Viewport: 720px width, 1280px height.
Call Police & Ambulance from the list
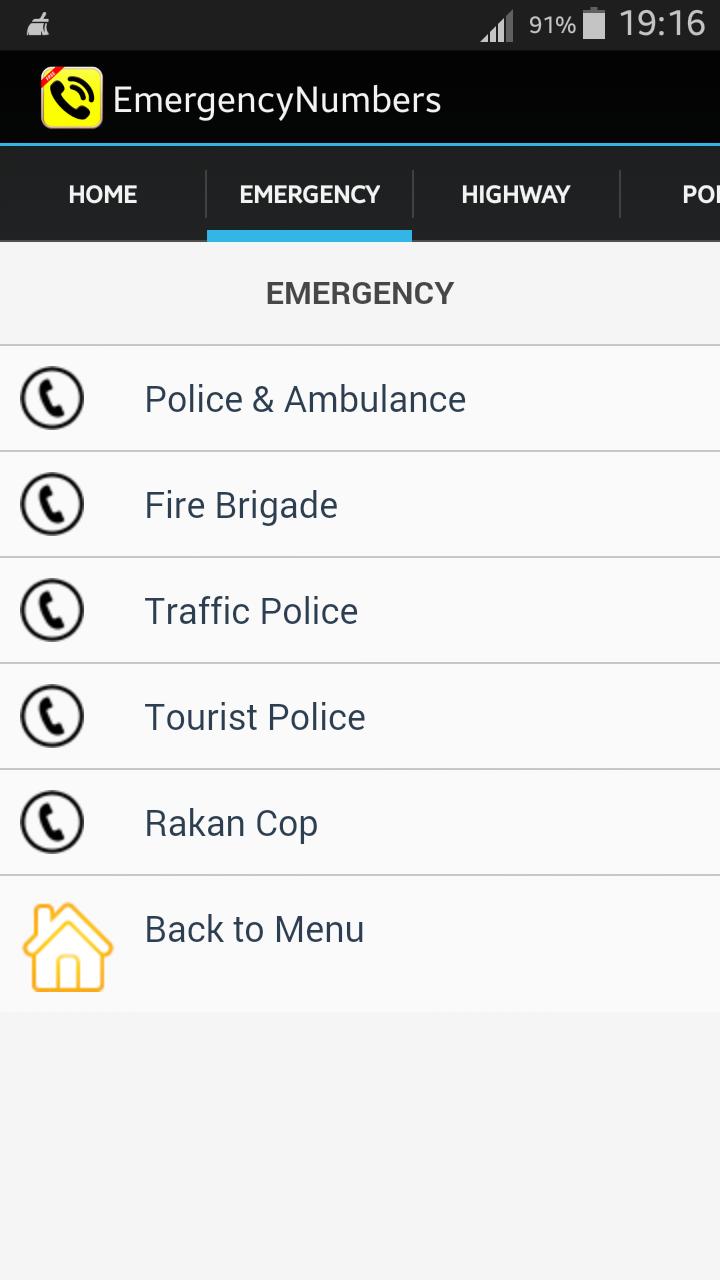coord(304,398)
